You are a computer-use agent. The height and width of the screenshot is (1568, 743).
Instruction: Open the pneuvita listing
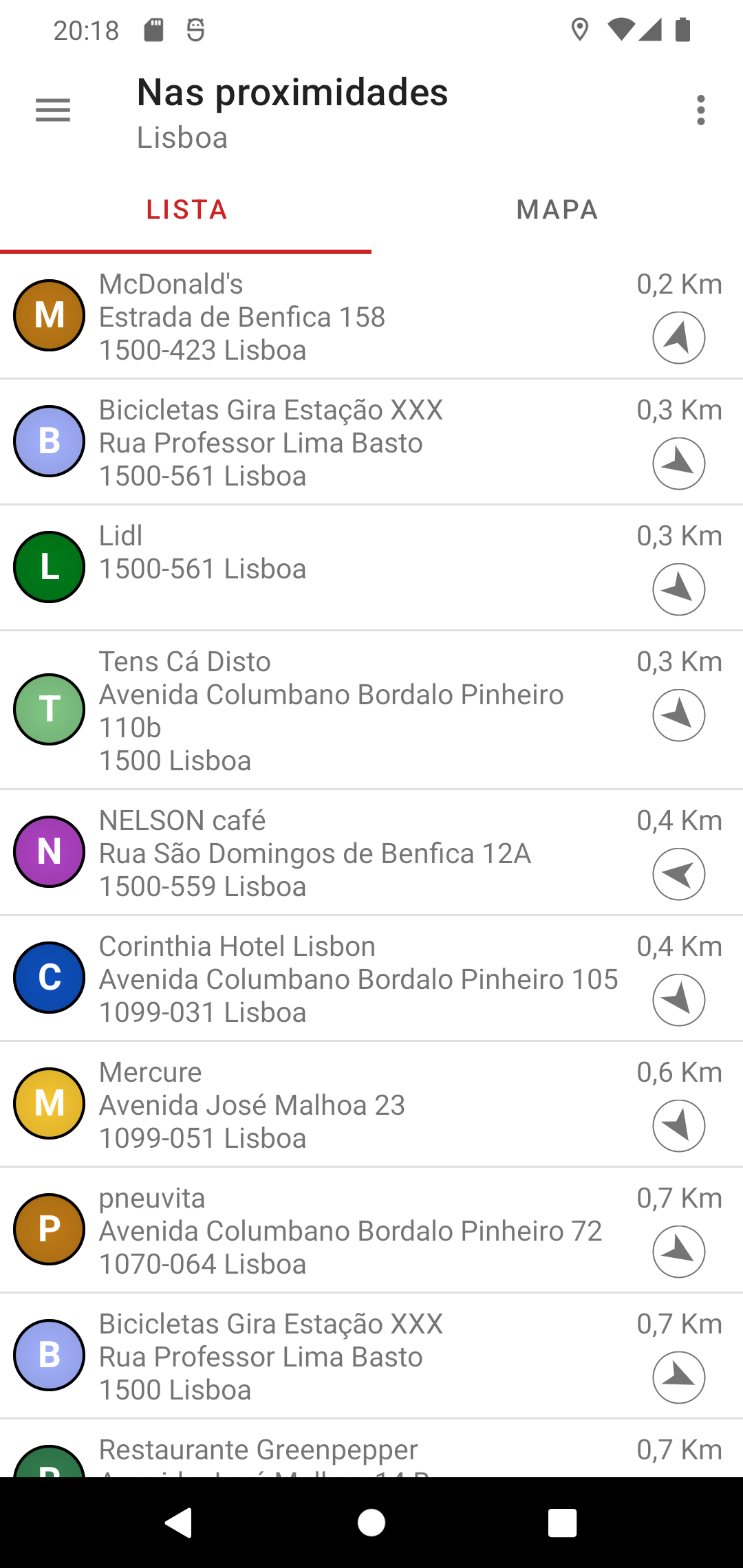(x=371, y=1230)
